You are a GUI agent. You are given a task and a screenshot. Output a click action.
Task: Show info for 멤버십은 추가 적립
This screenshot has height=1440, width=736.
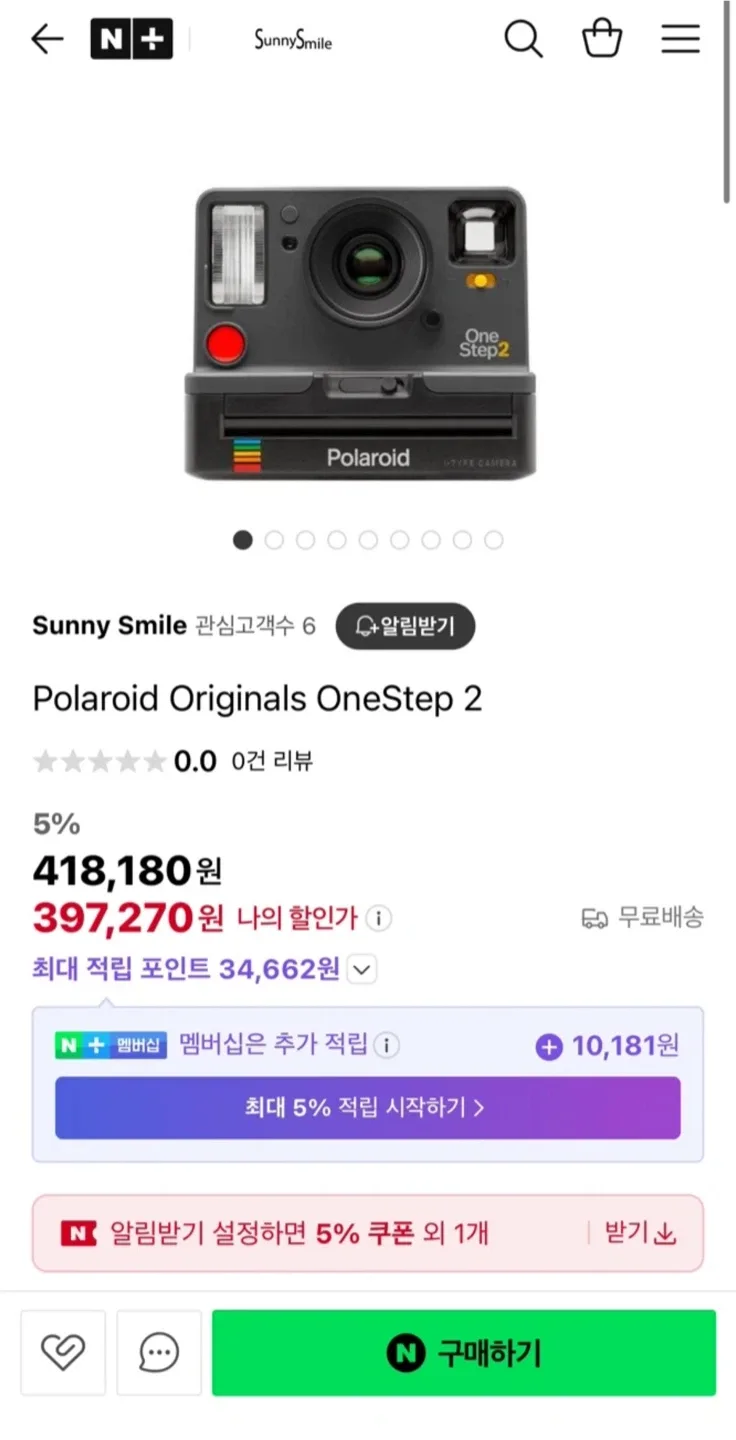click(x=386, y=1045)
